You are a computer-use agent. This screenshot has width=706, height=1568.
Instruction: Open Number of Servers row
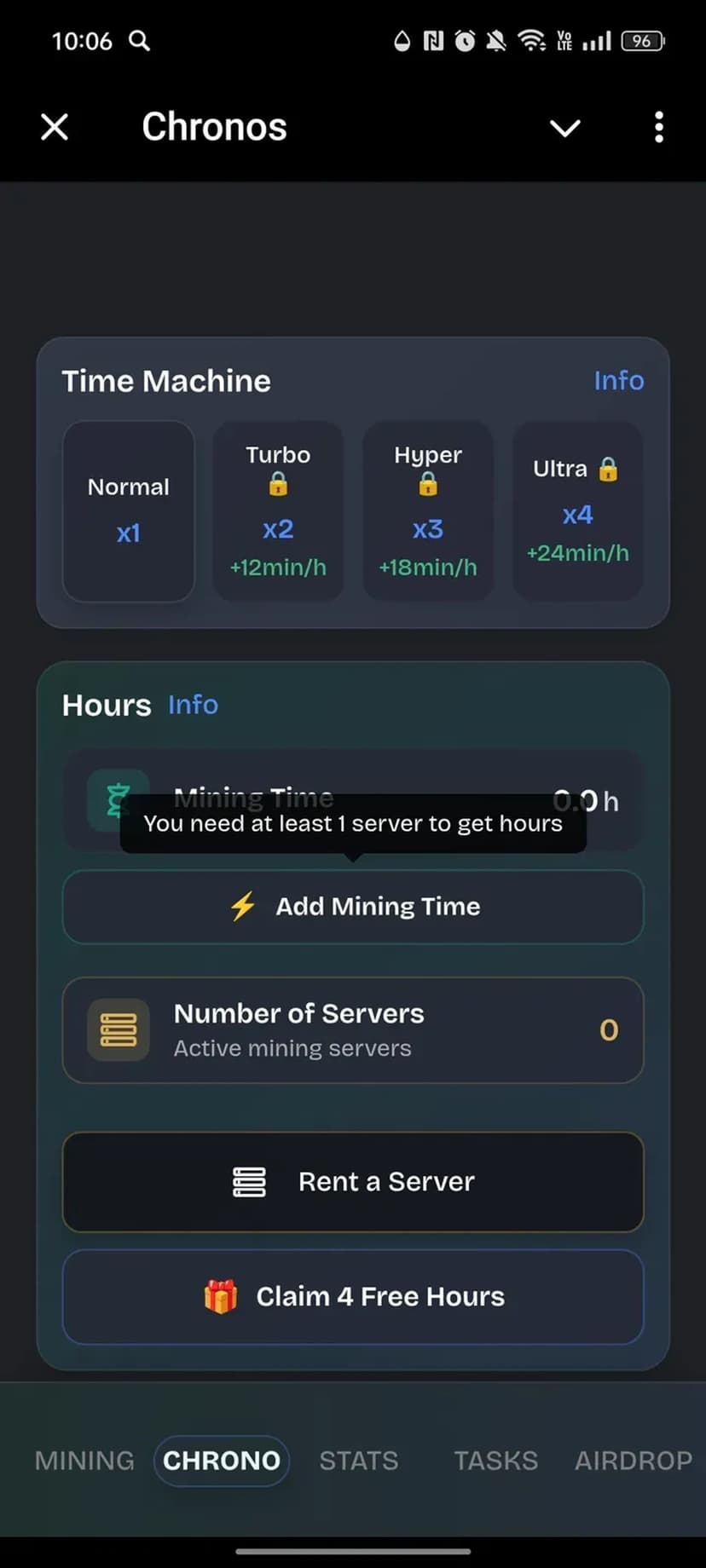point(353,1030)
